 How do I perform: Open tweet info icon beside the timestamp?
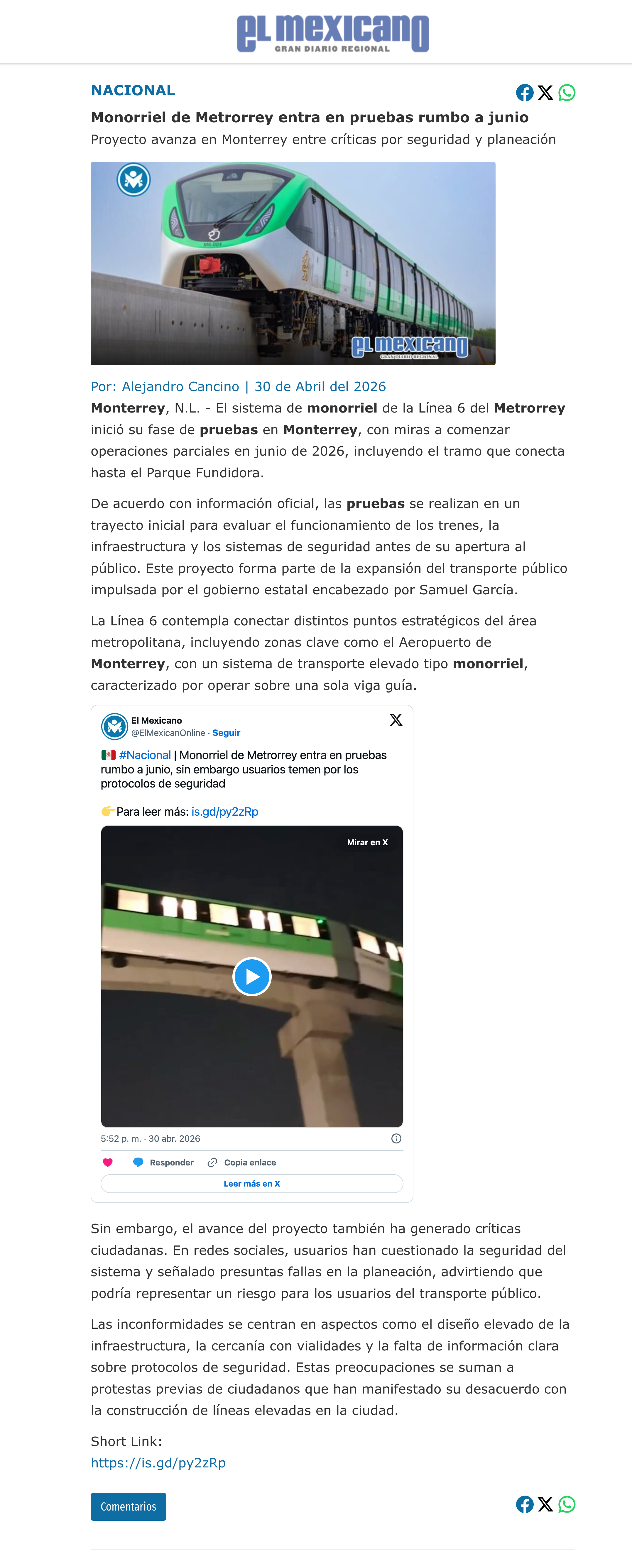pyautogui.click(x=396, y=1138)
